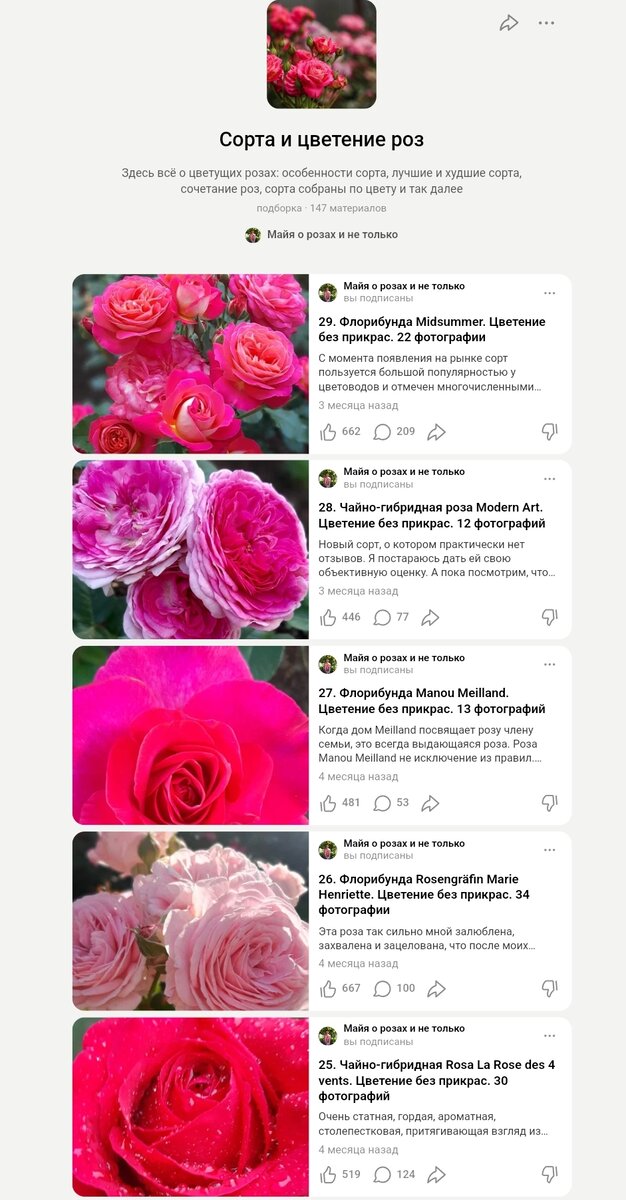Open the Modern Art rose article
Screen dimensions: 626x1200
click(x=432, y=515)
